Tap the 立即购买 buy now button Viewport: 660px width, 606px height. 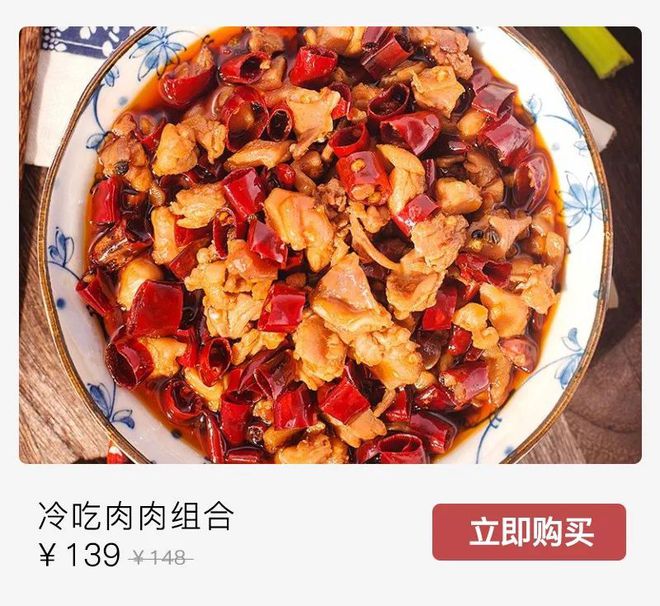(x=529, y=532)
